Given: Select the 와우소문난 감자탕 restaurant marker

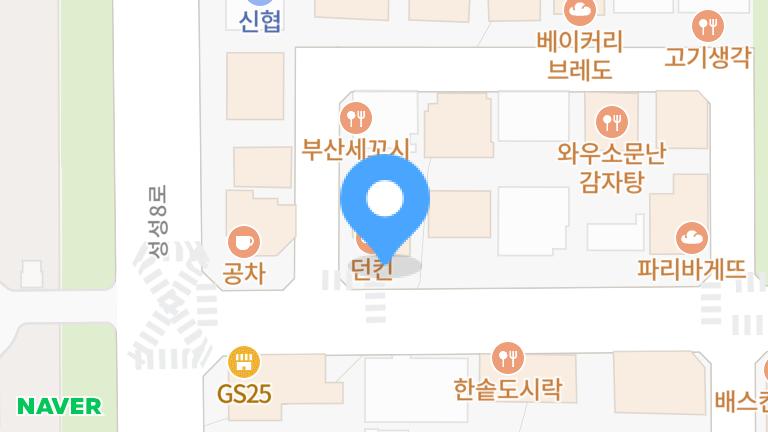Looking at the screenshot, I should point(611,123).
